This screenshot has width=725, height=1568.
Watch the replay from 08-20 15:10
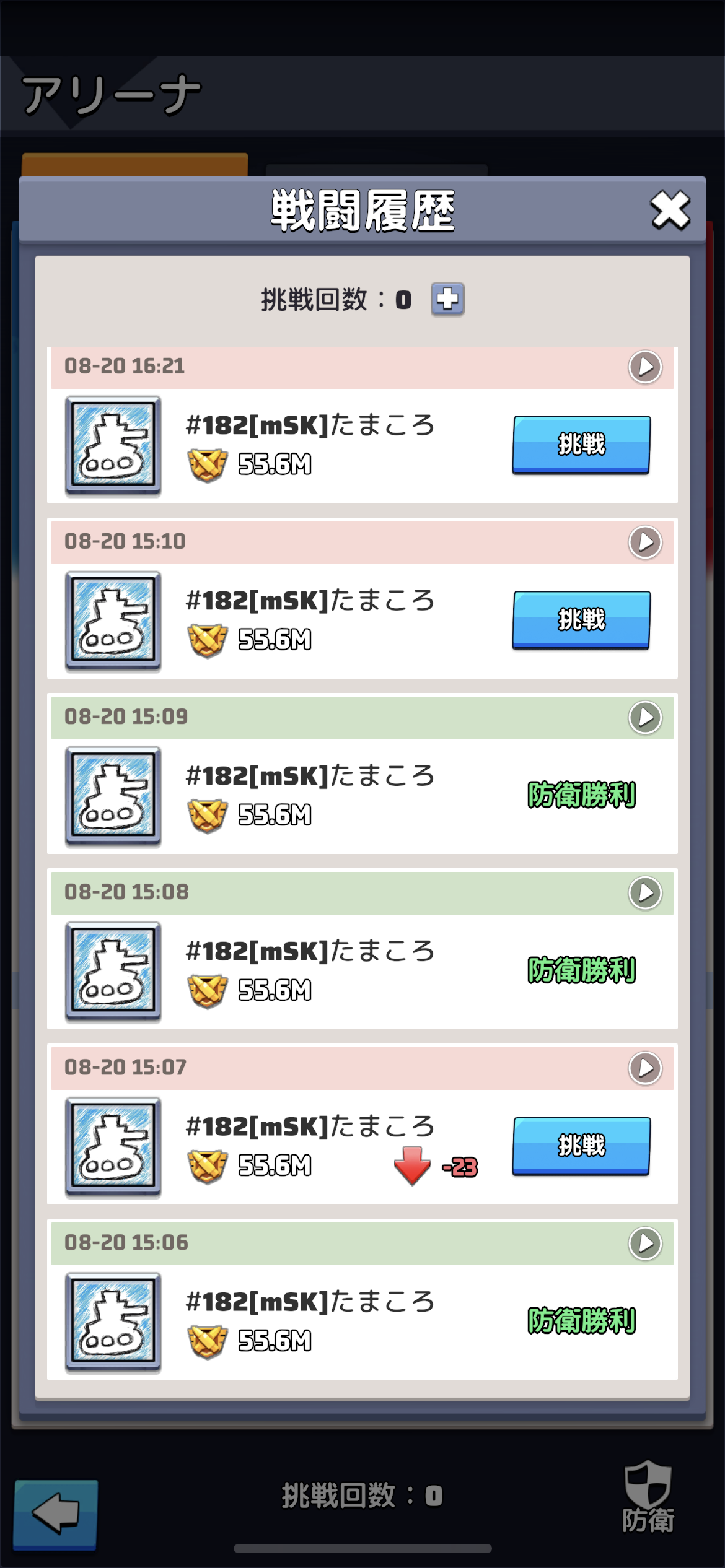point(645,542)
